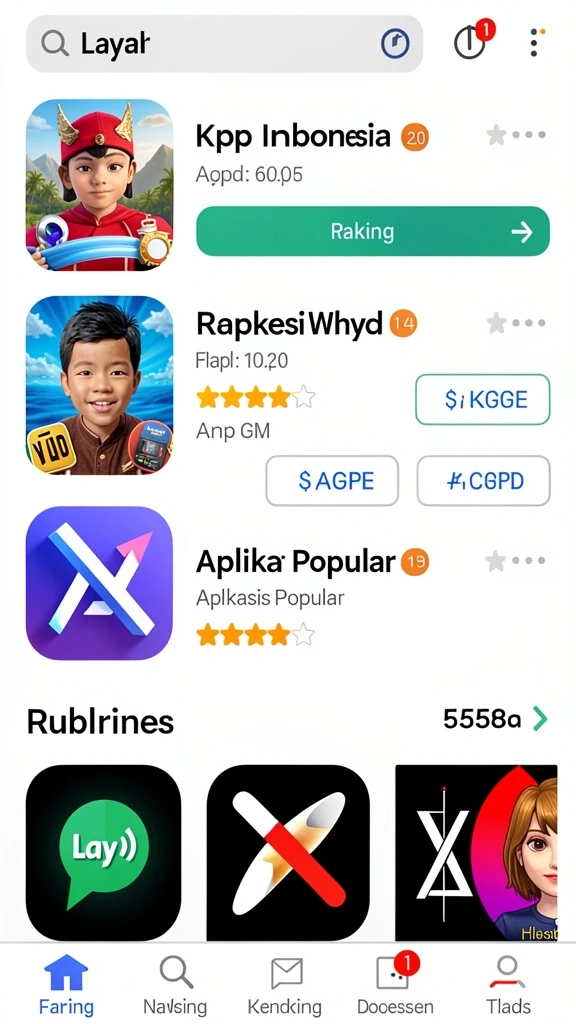Open the Kpp Inbonesia app icon

point(99,185)
